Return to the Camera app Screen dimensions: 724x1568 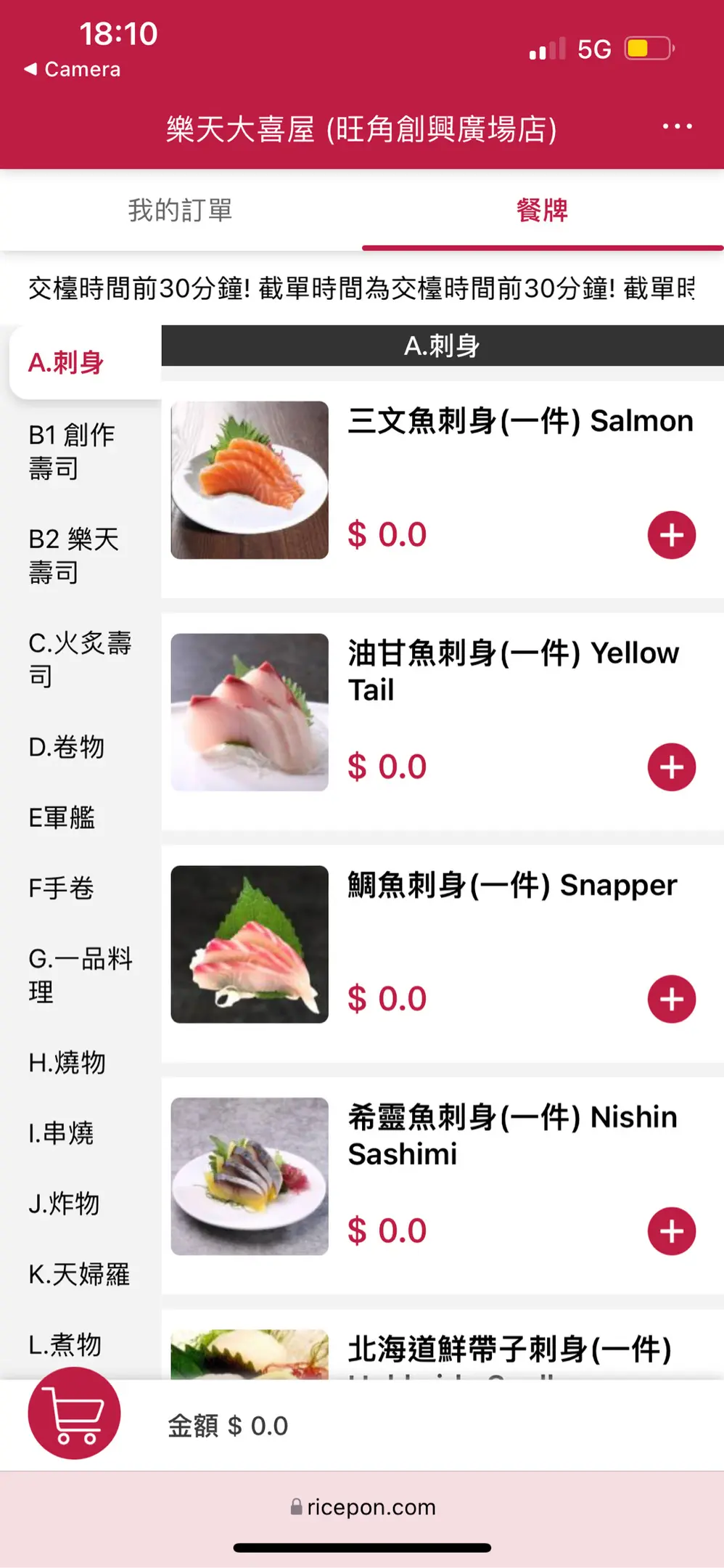click(73, 70)
